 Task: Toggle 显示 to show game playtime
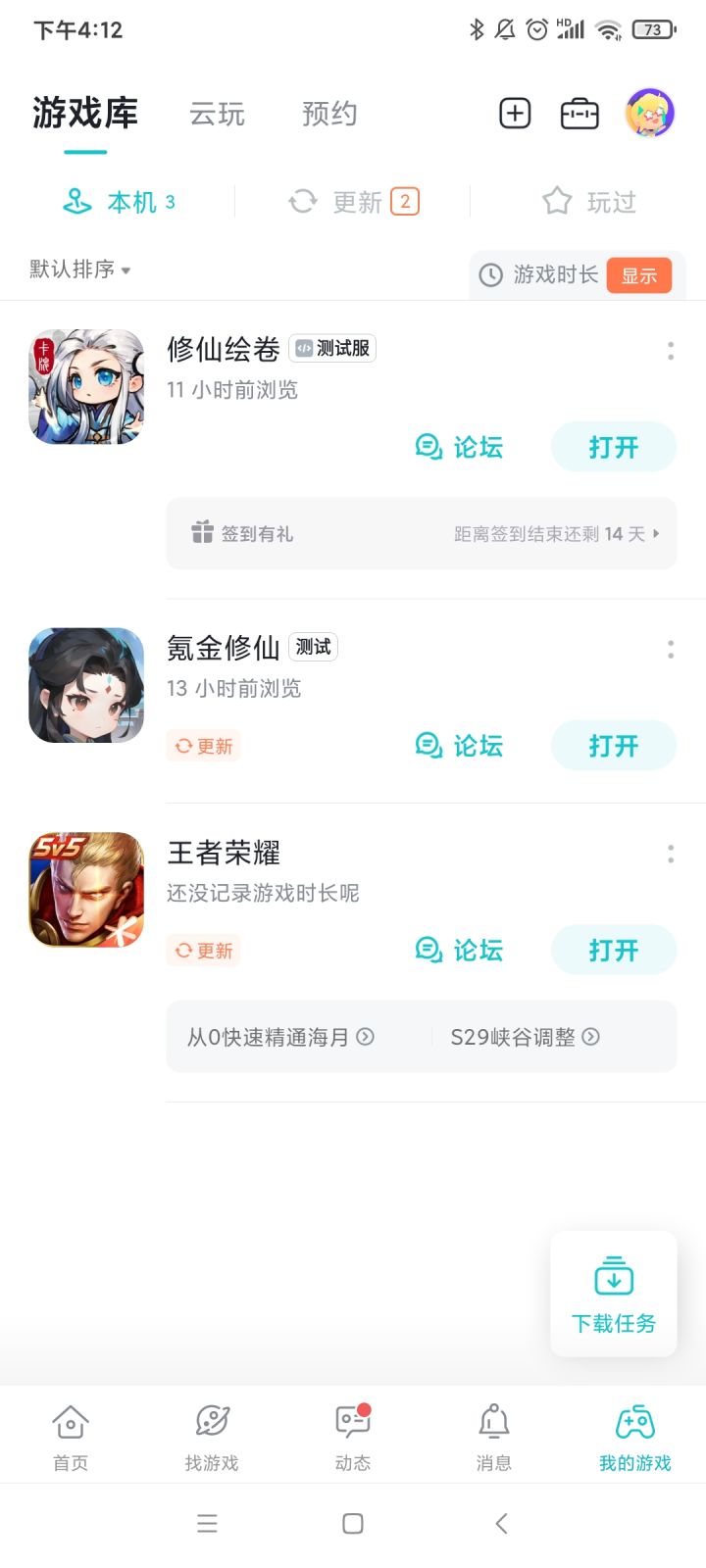(x=639, y=275)
